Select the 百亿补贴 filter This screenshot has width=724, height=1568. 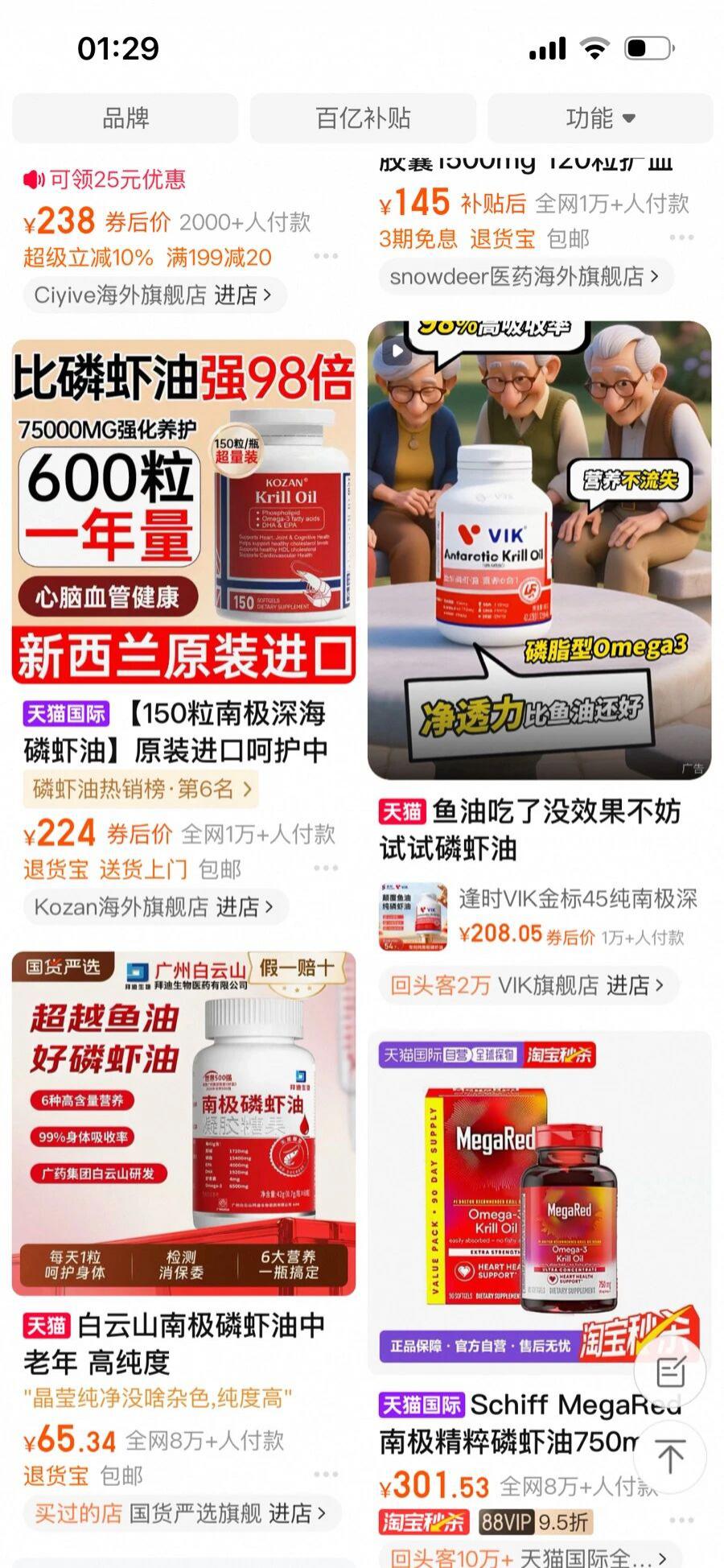click(x=363, y=118)
